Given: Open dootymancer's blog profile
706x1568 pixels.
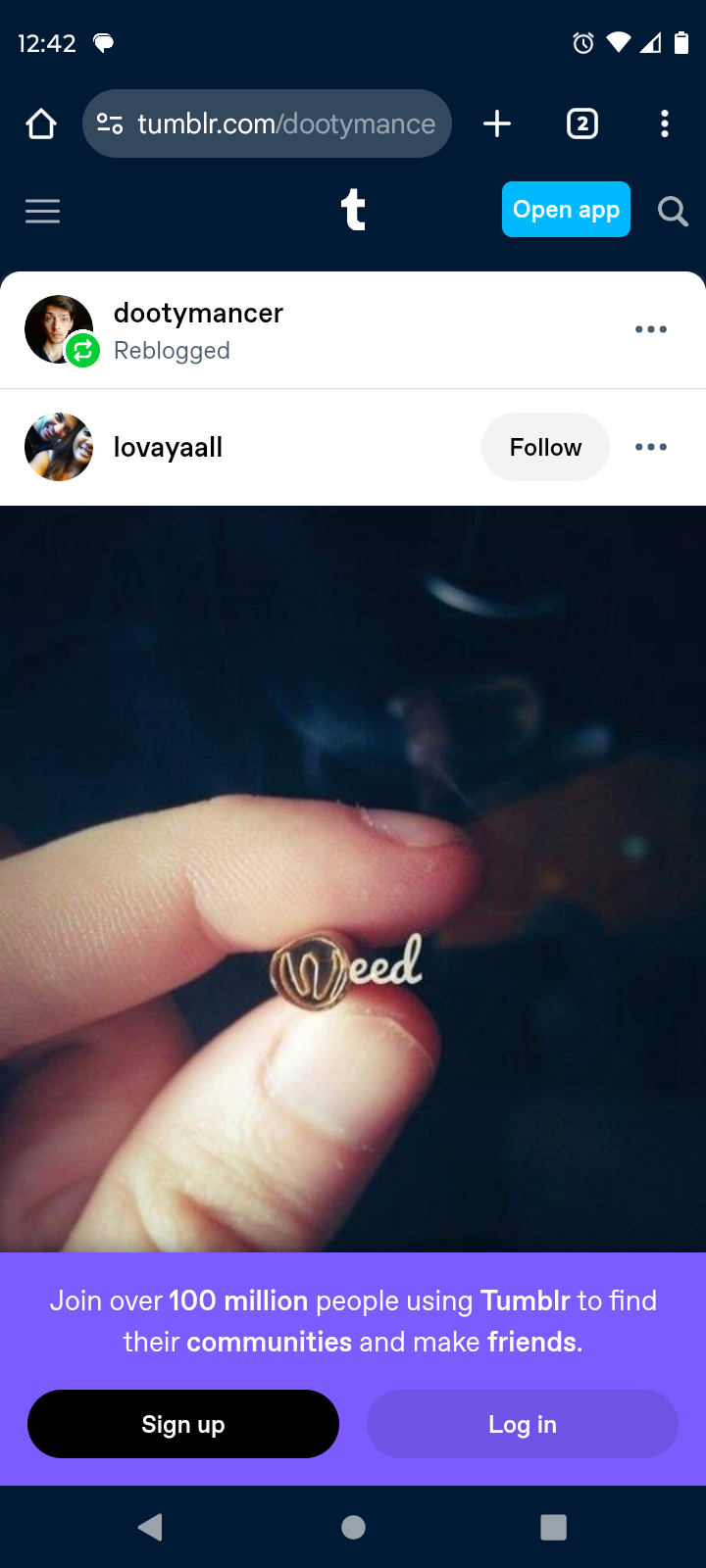Looking at the screenshot, I should pyautogui.click(x=198, y=313).
